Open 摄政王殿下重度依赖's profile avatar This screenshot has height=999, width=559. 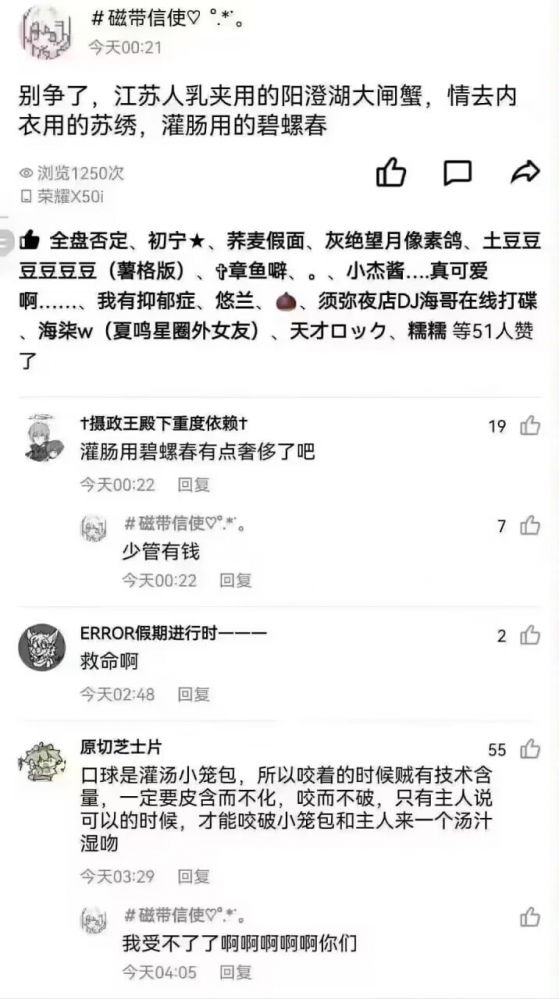coord(44,438)
